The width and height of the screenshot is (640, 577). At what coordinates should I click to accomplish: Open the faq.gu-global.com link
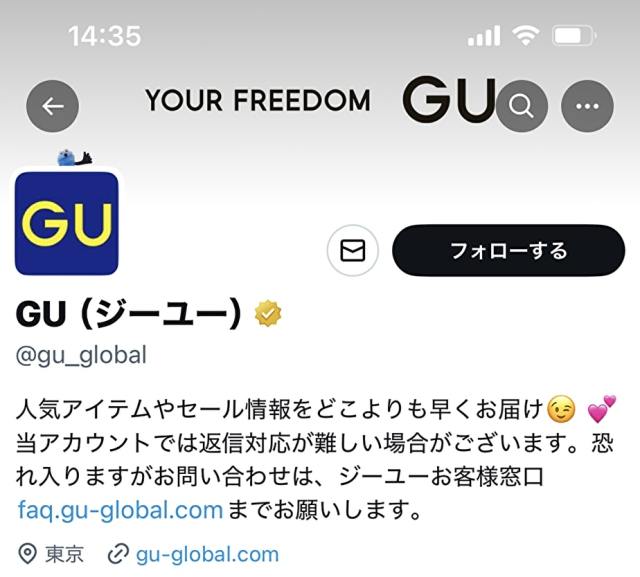120,510
